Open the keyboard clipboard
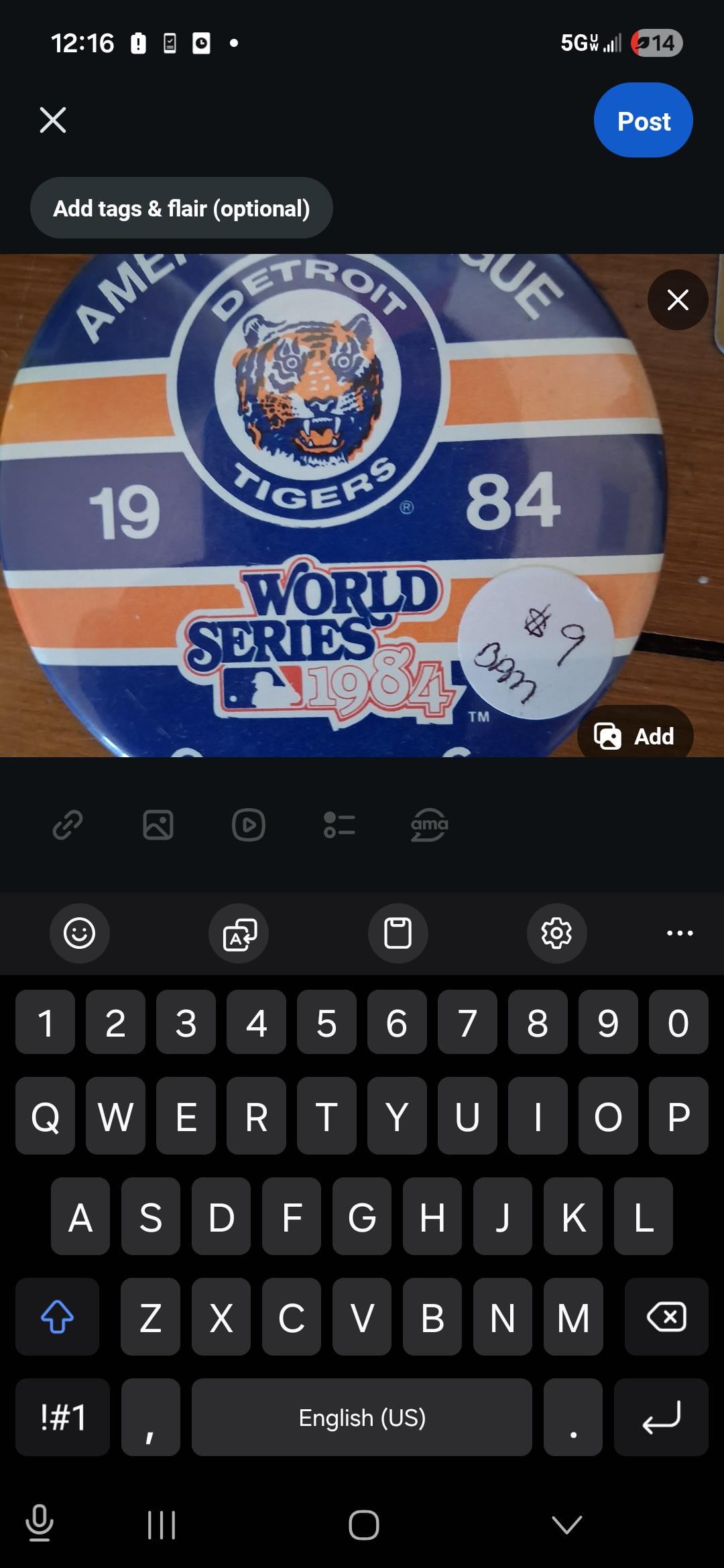Viewport: 724px width, 1568px height. (398, 933)
